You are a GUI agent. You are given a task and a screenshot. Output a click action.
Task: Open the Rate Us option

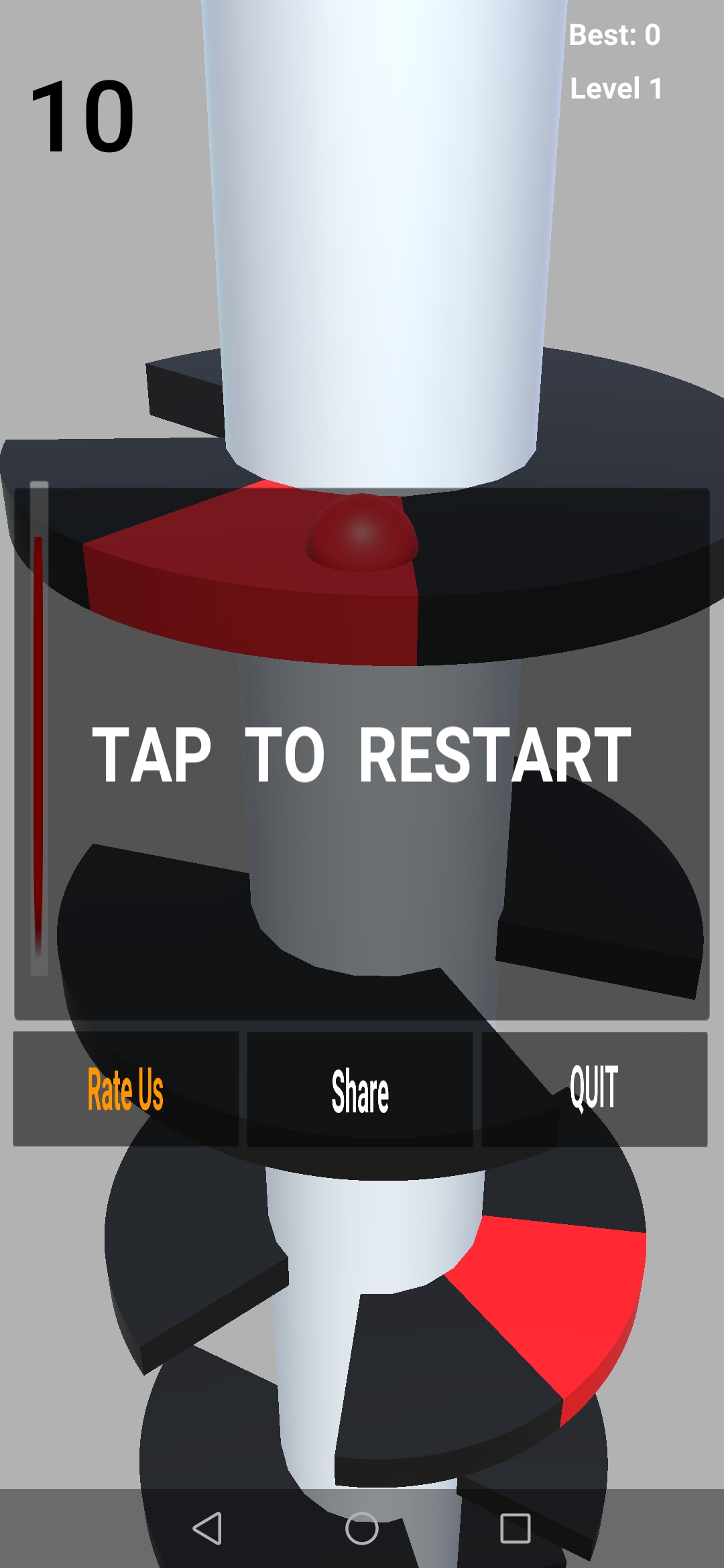coord(126,1090)
